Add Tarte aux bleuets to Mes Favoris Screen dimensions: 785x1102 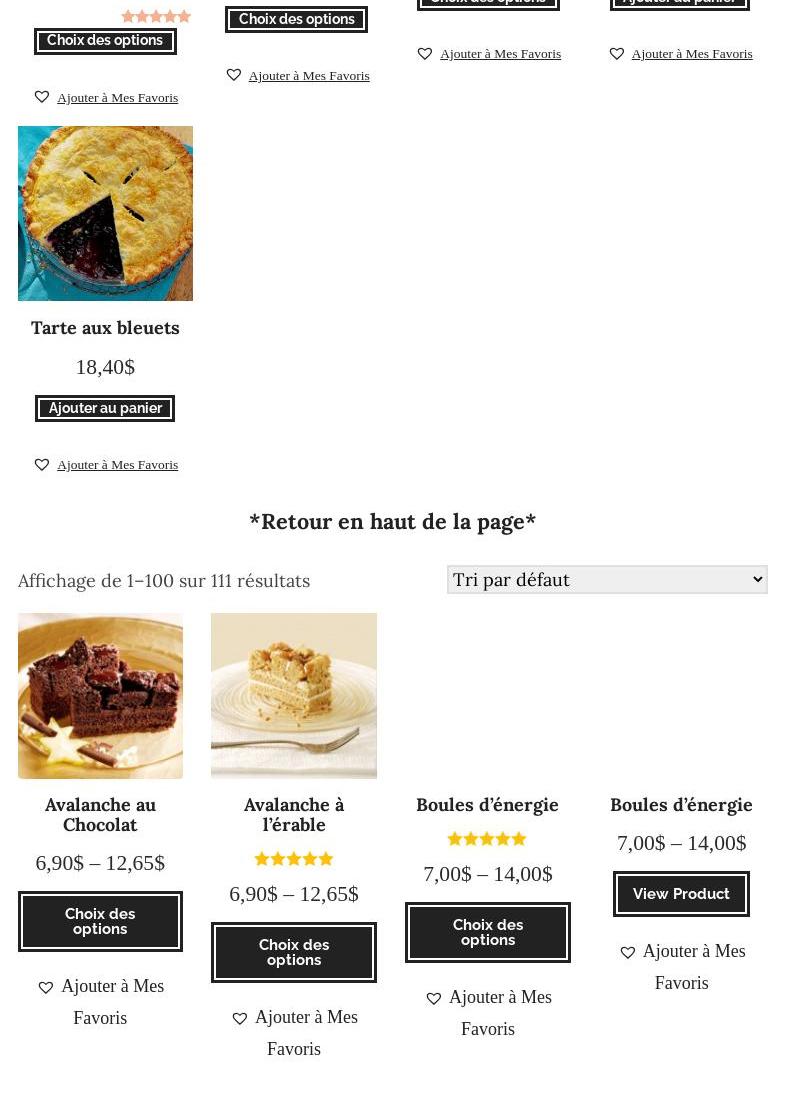click(106, 464)
